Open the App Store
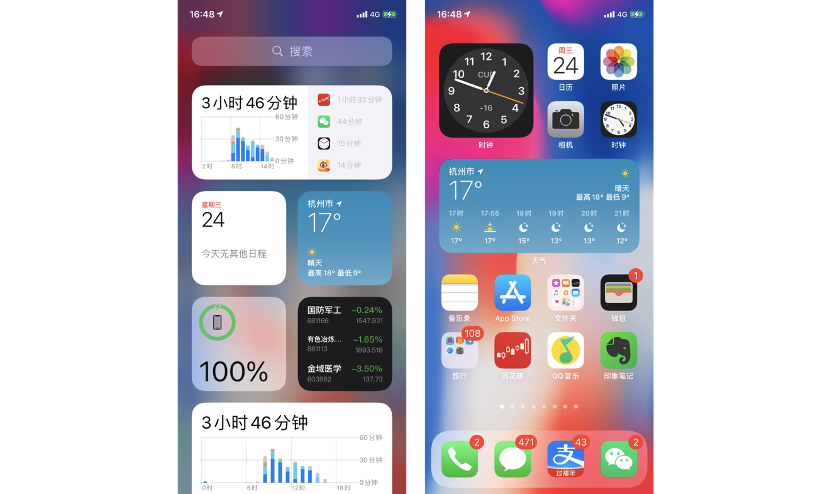 tap(512, 293)
